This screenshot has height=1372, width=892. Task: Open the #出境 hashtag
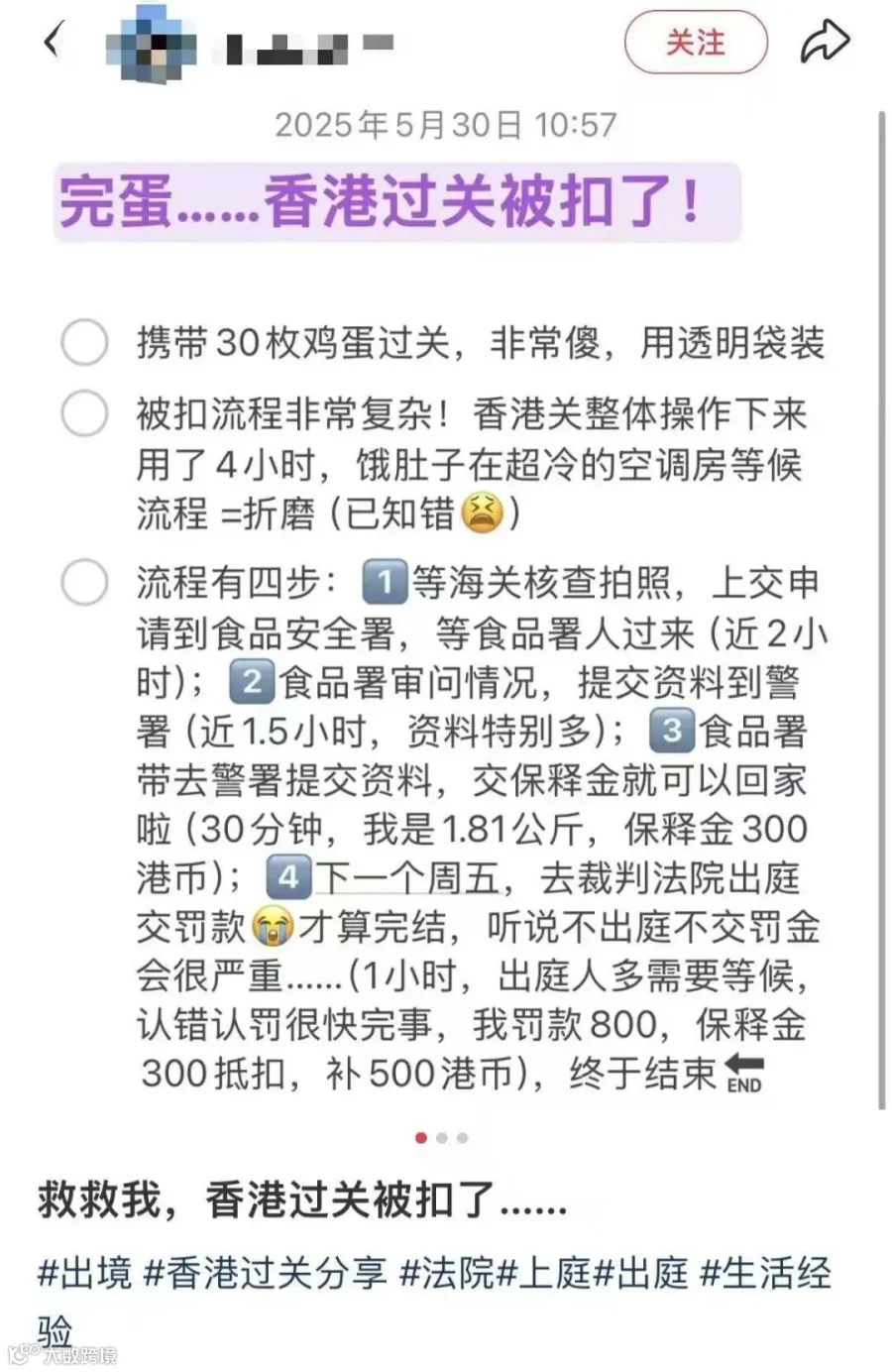[x=84, y=1273]
